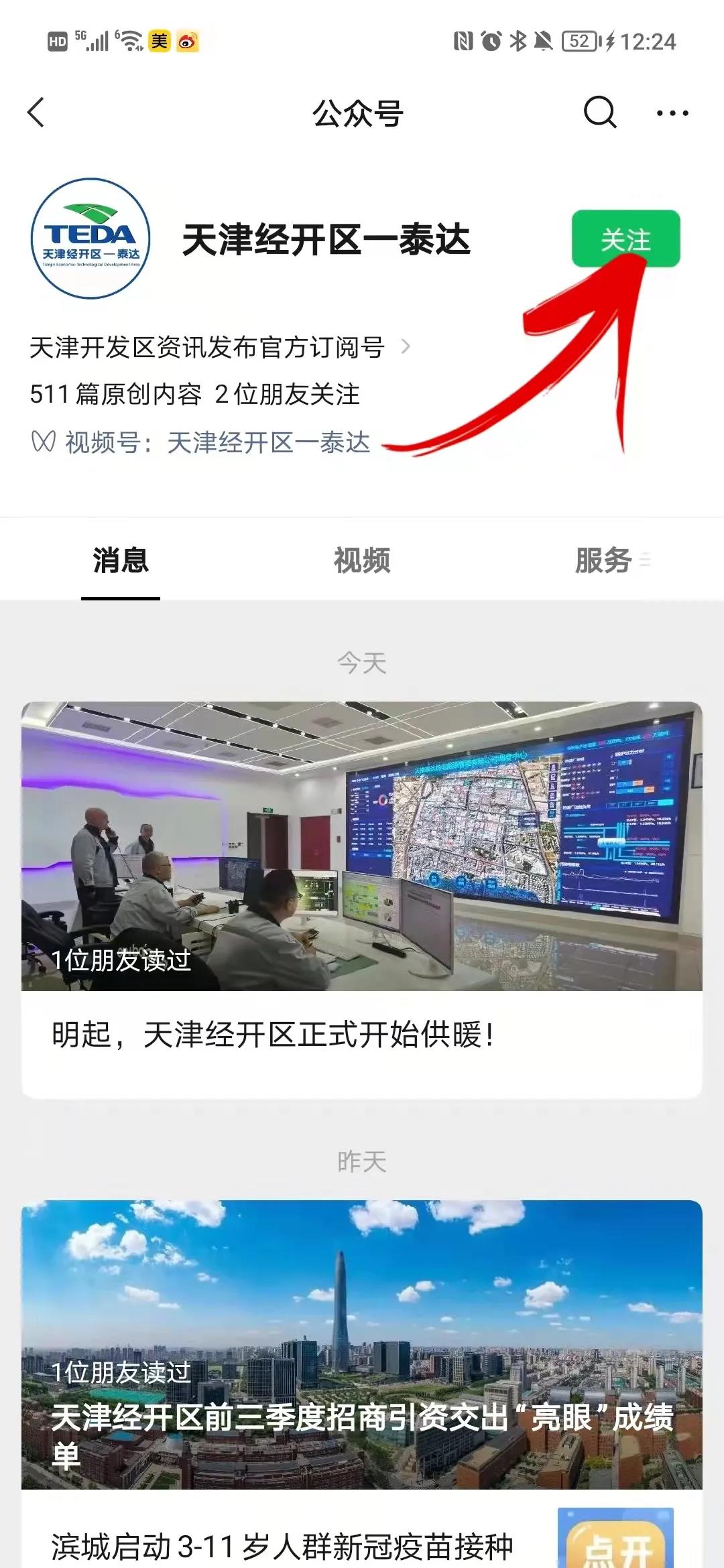
Task: Open the three-dot overflow menu
Action: pyautogui.click(x=672, y=113)
